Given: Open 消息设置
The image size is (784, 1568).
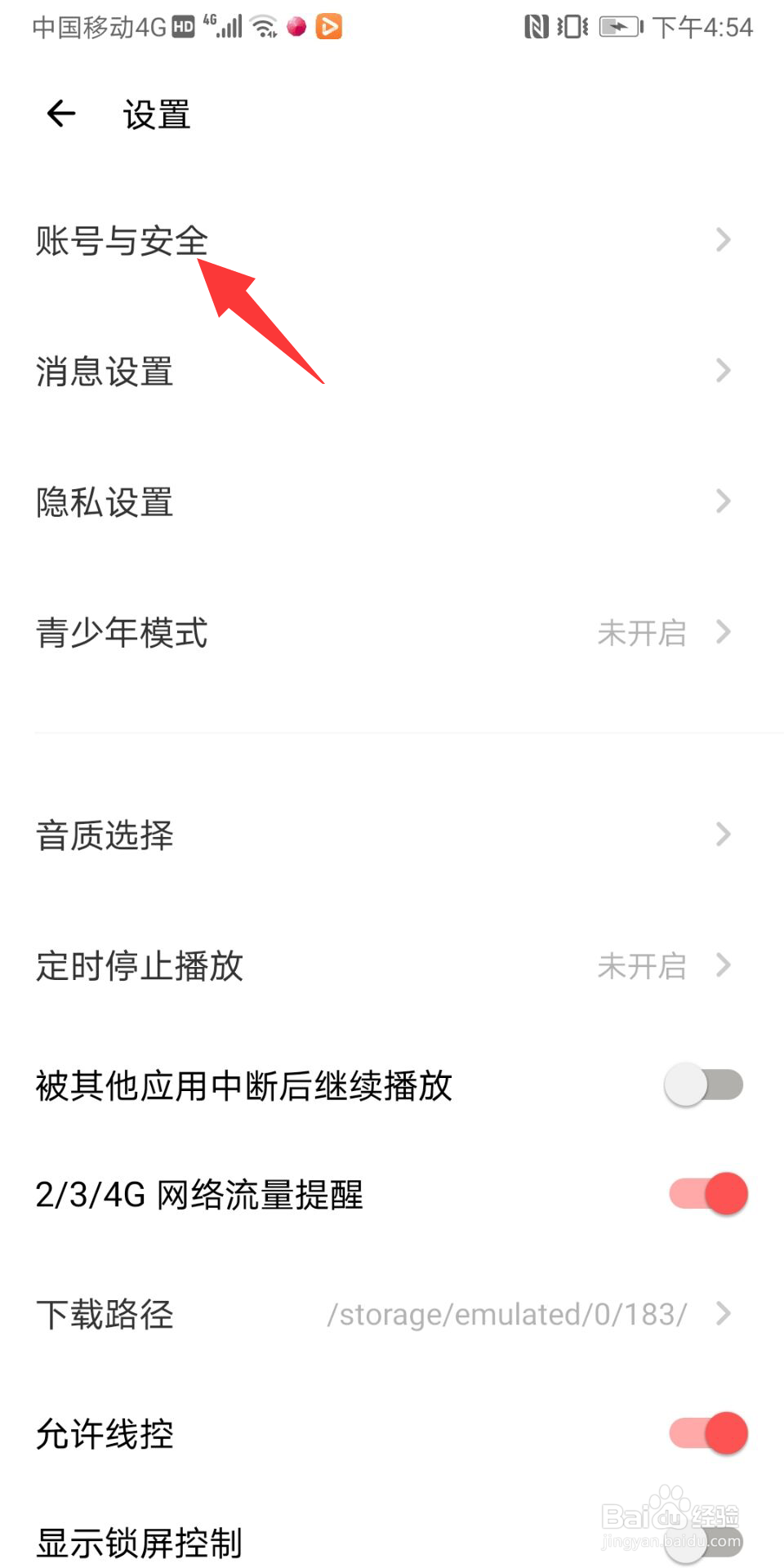Looking at the screenshot, I should pos(105,372).
